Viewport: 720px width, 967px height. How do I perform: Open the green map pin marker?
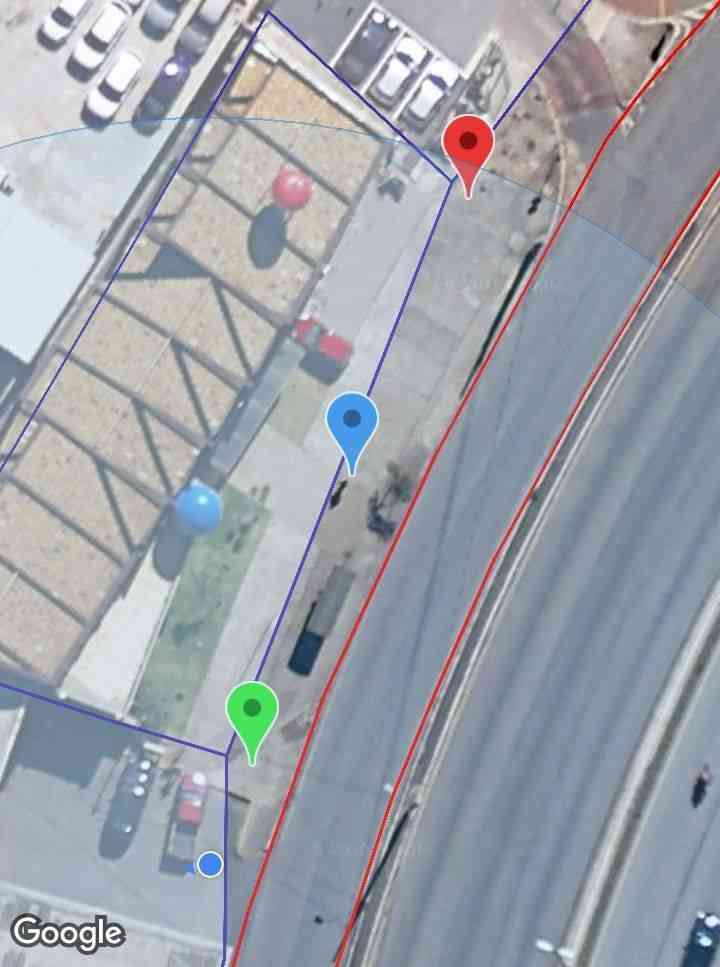[252, 712]
